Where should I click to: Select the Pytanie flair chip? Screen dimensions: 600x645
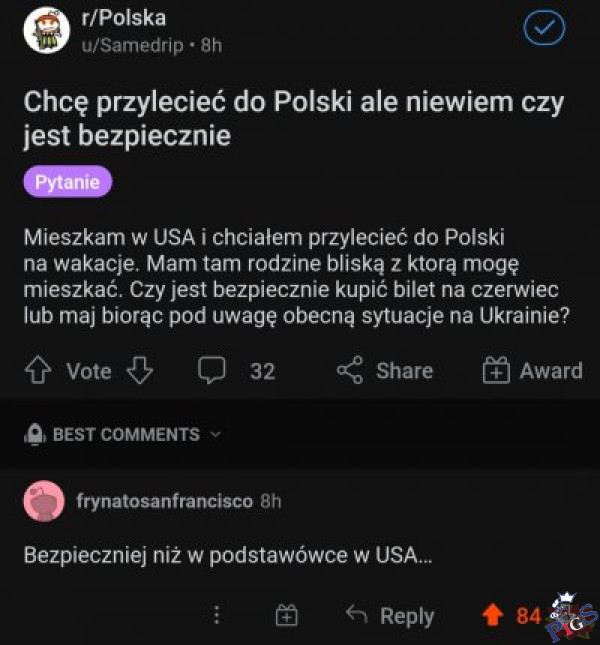67,182
